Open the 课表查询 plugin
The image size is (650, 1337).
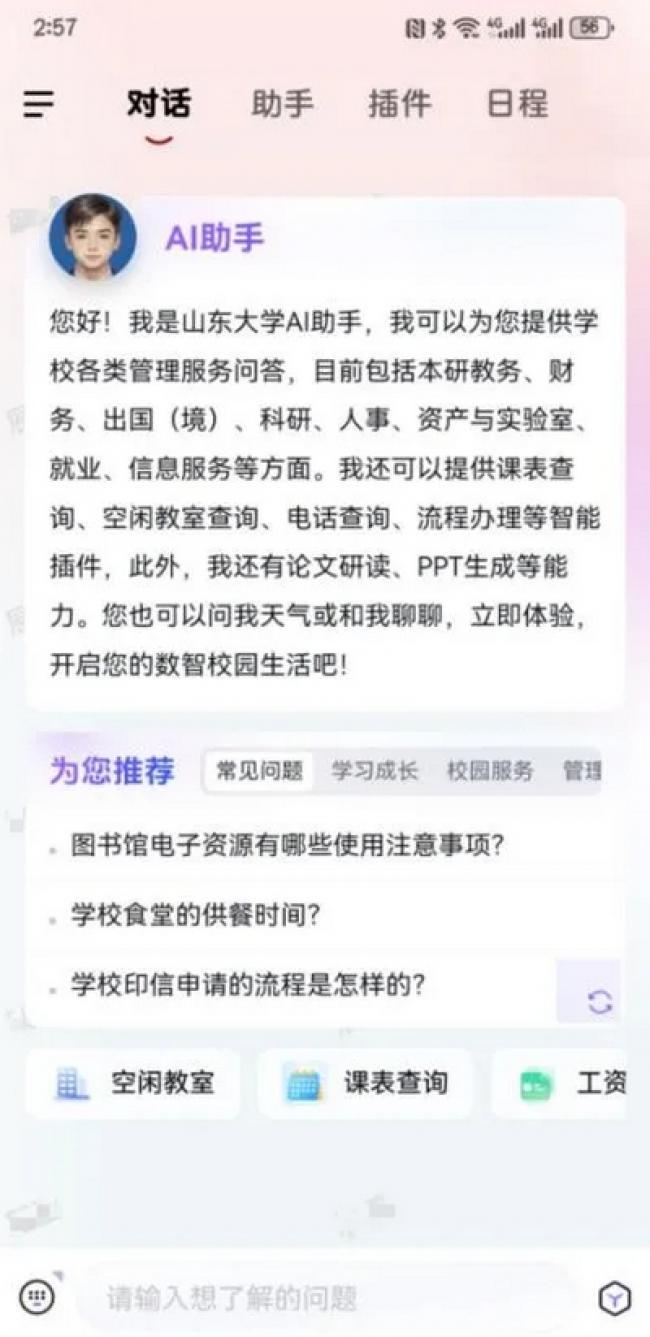pos(365,1083)
